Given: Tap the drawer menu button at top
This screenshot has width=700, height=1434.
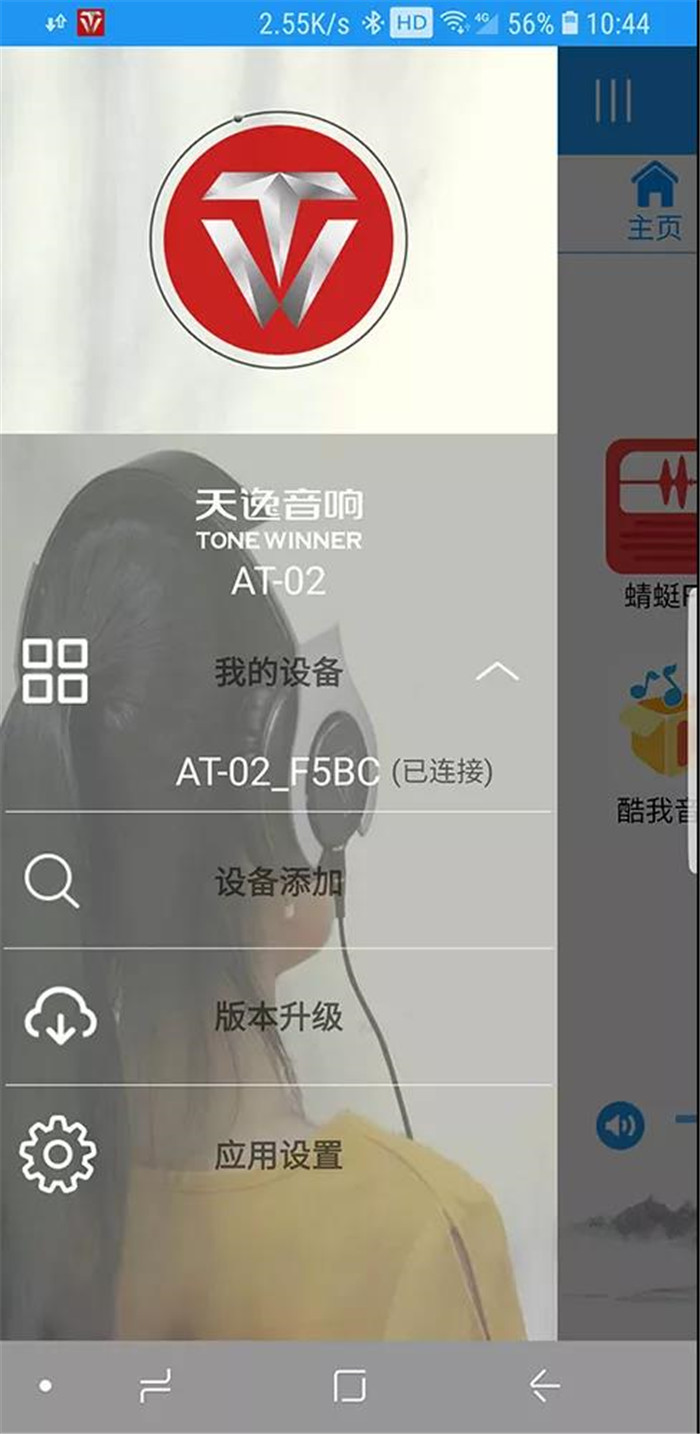Looking at the screenshot, I should [613, 100].
